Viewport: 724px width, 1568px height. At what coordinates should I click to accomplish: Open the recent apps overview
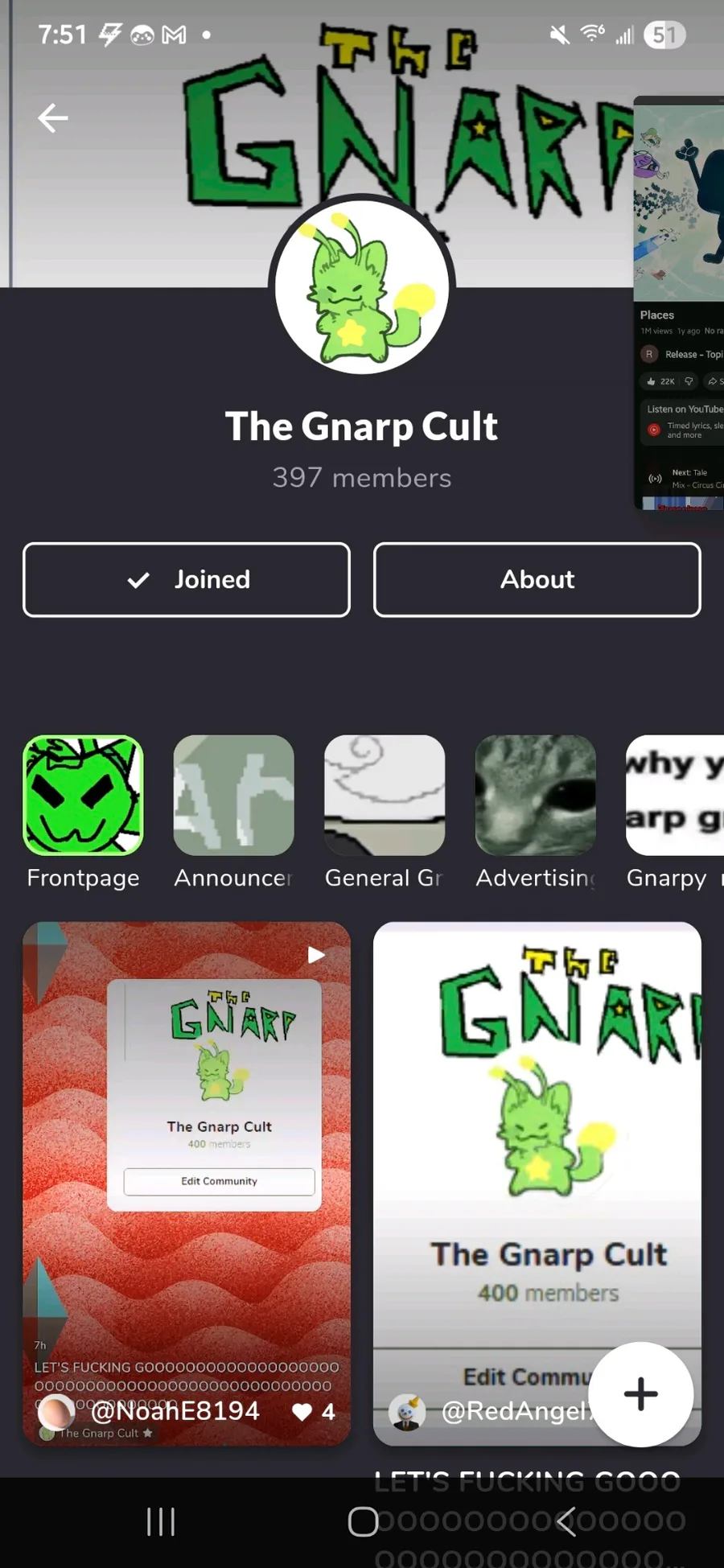[161, 1521]
